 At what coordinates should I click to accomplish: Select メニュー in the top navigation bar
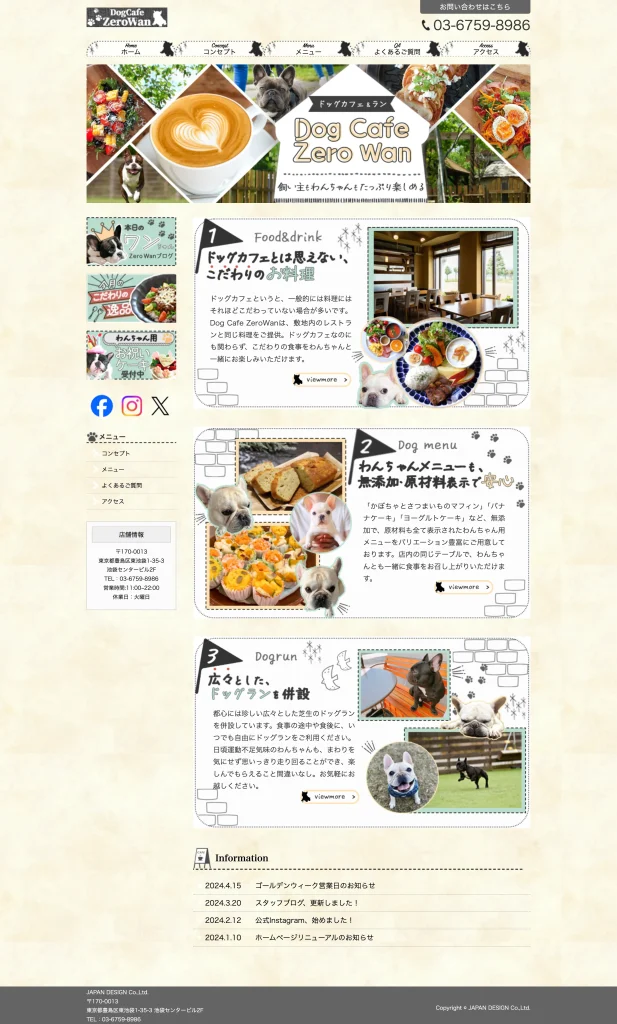[x=308, y=49]
